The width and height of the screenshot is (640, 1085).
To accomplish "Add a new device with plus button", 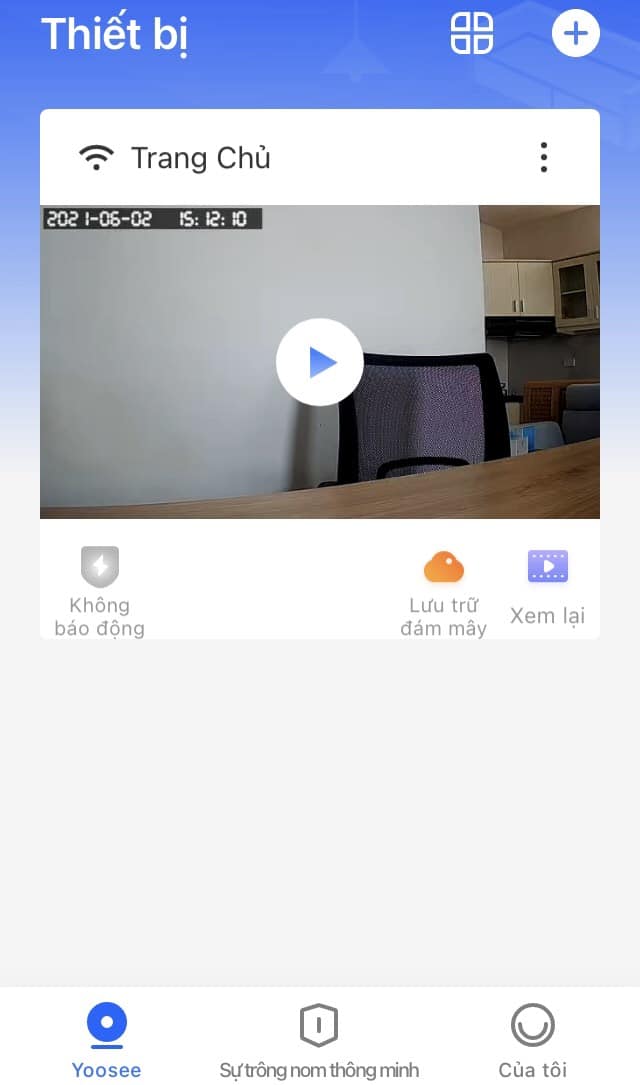I will (x=575, y=33).
